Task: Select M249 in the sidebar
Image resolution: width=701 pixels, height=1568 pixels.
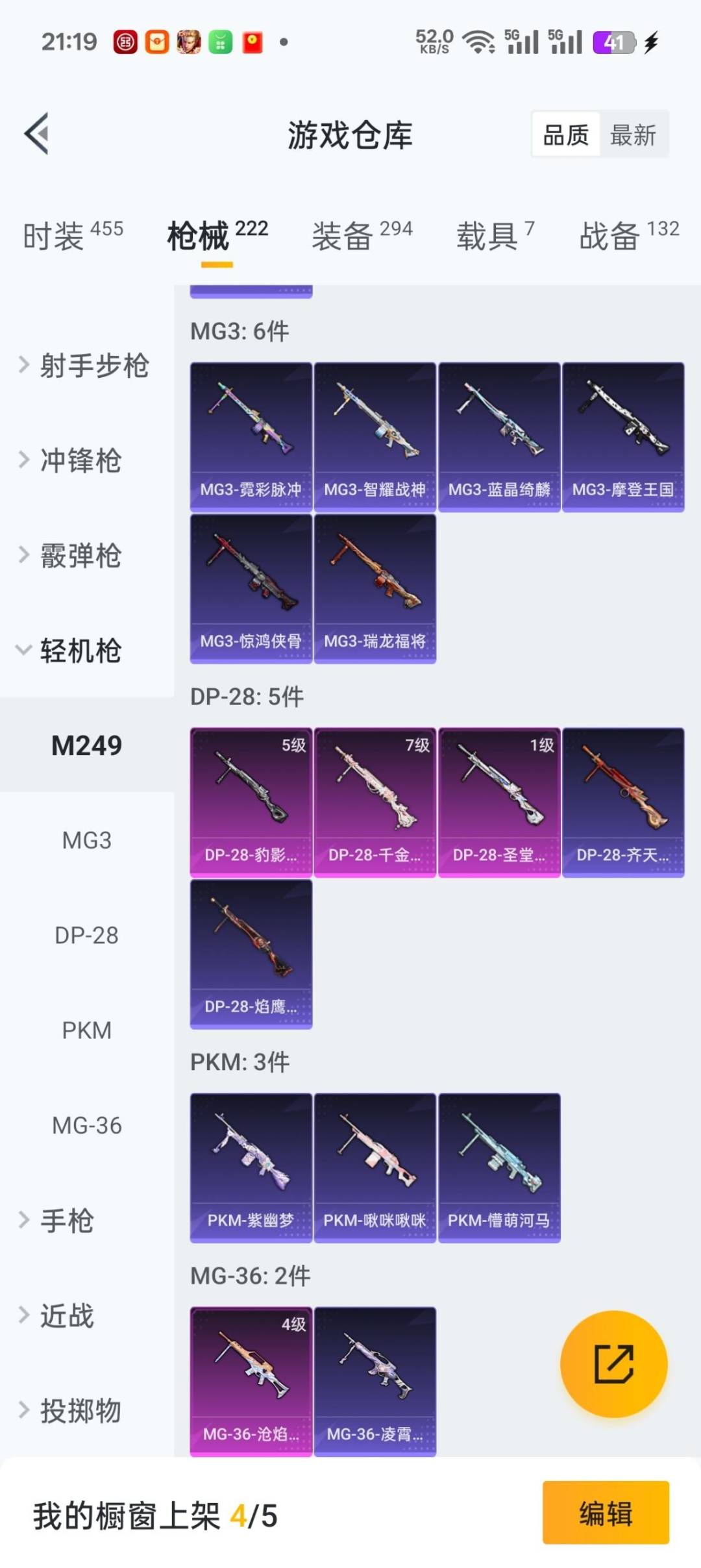Action: click(88, 745)
